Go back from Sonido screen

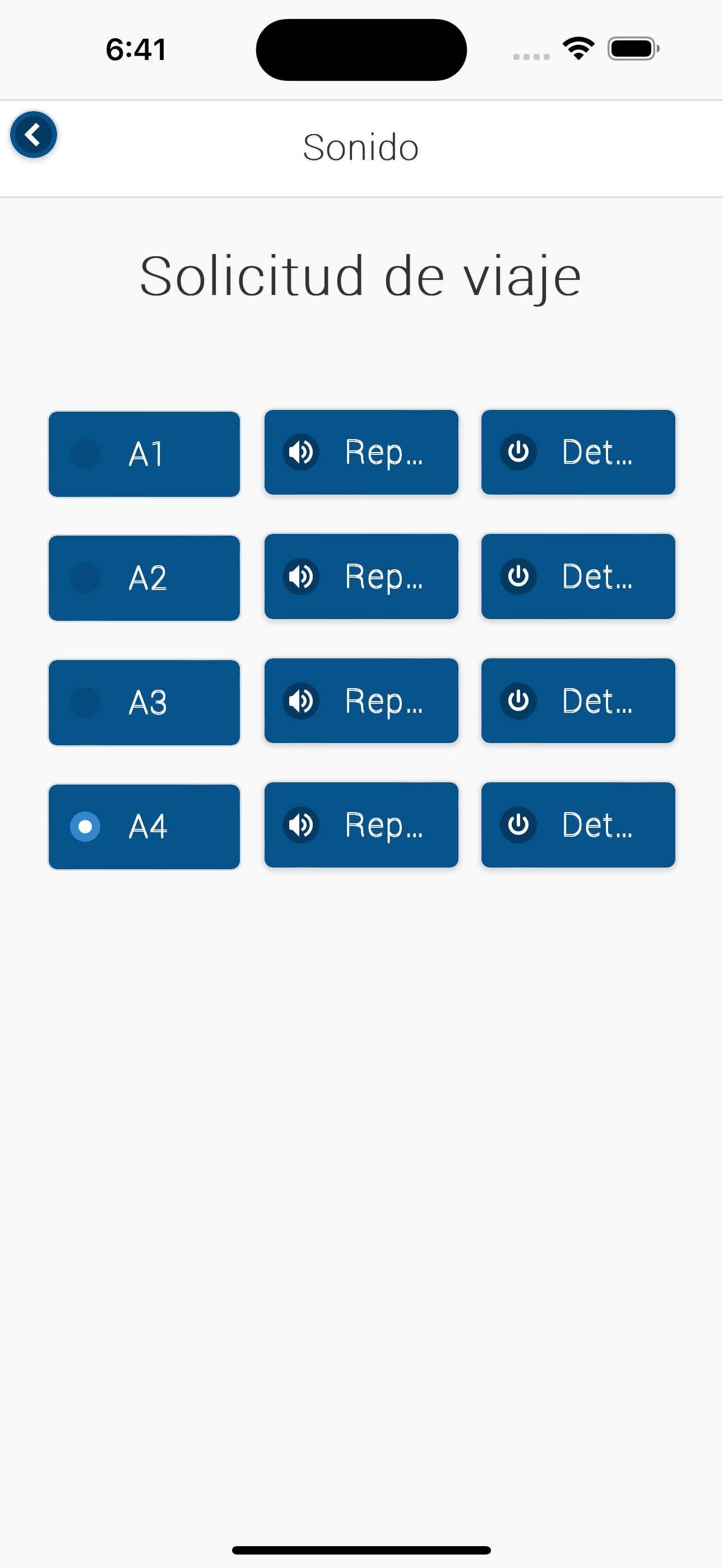(x=34, y=135)
